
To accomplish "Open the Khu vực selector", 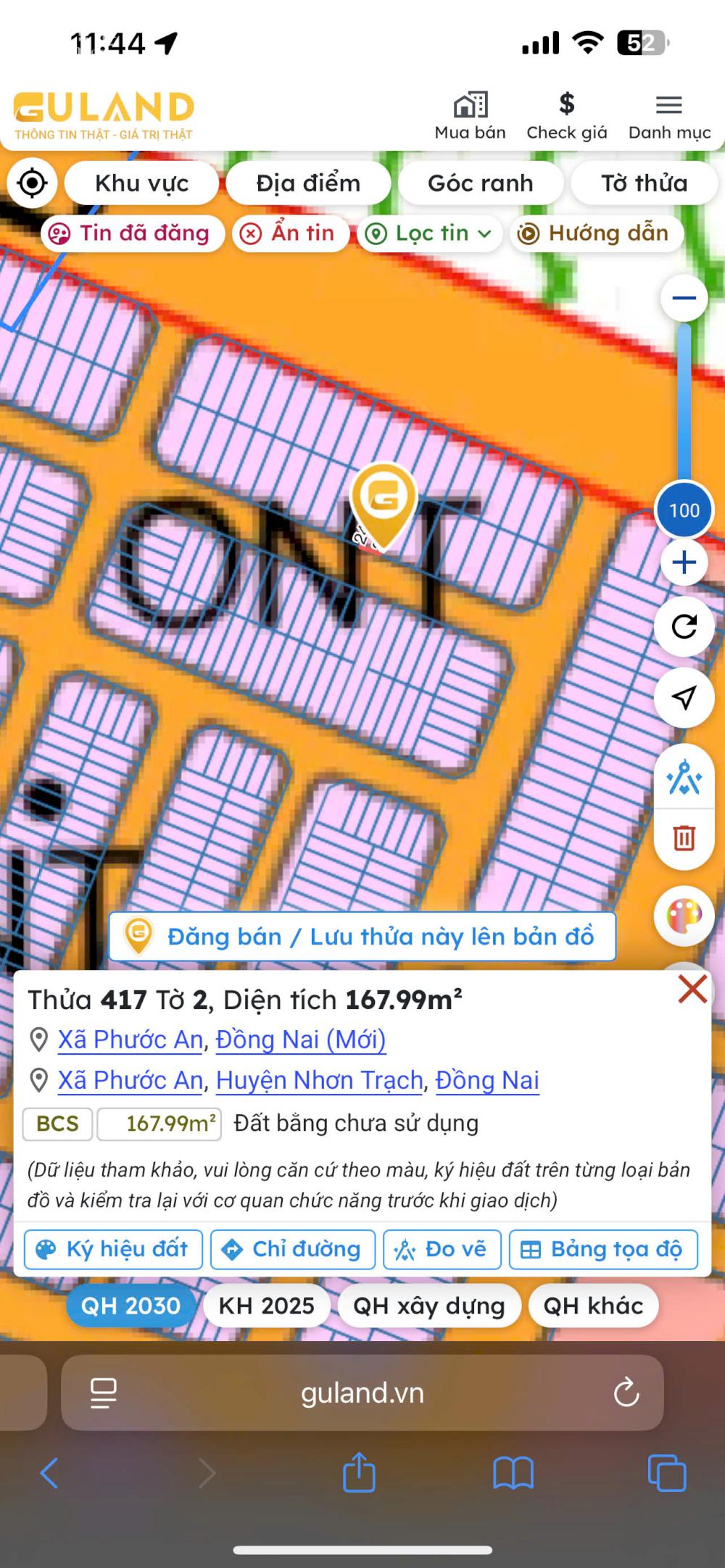I will click(x=141, y=183).
